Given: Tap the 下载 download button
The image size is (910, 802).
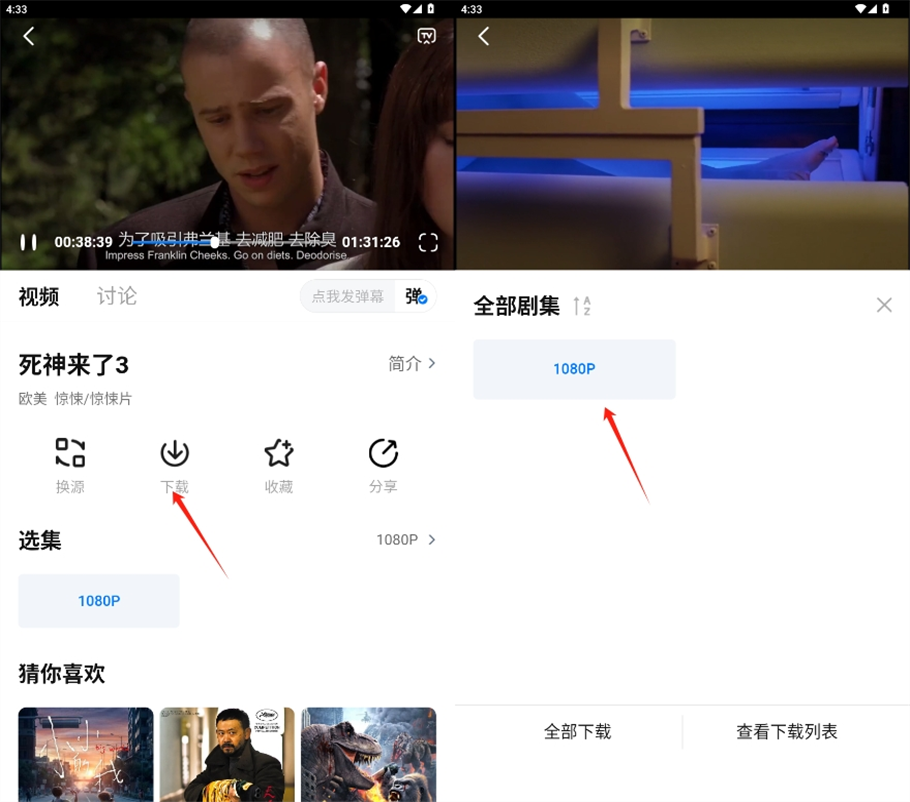Looking at the screenshot, I should pyautogui.click(x=174, y=465).
